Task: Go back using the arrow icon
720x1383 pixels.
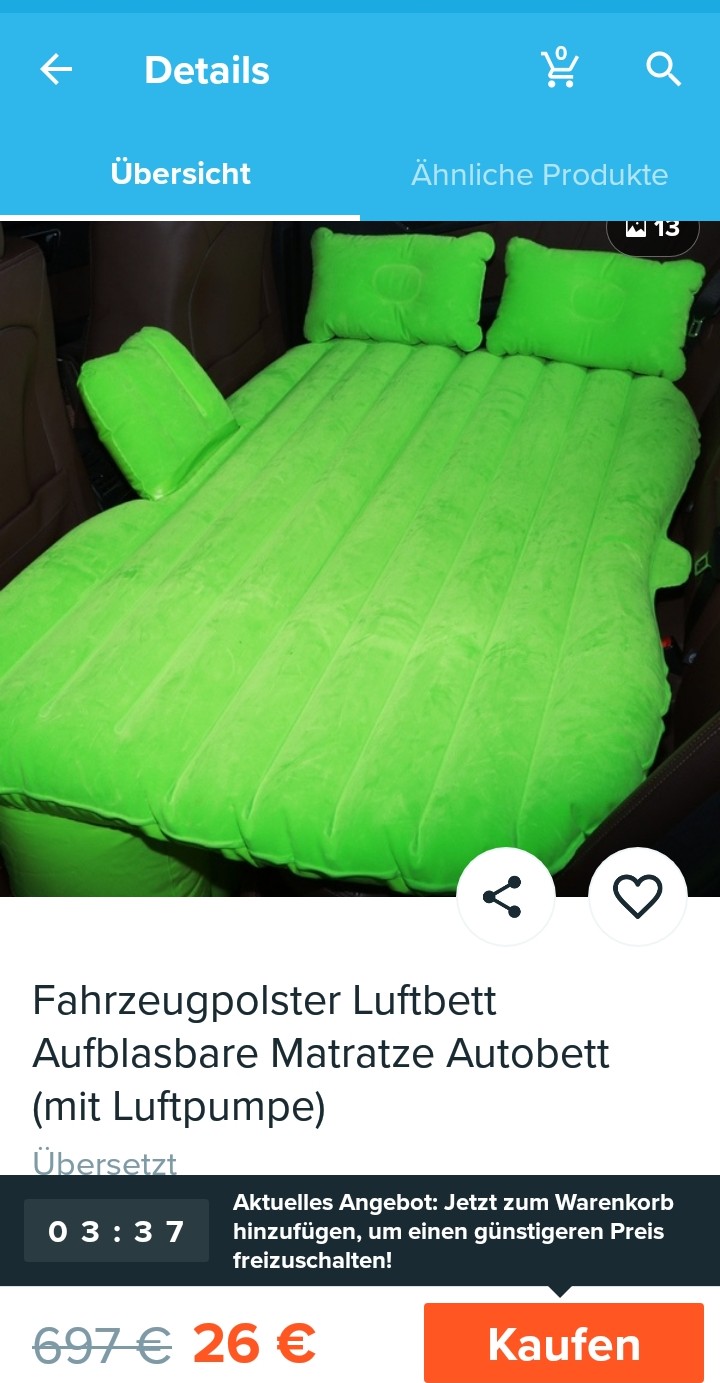Action: pos(56,70)
